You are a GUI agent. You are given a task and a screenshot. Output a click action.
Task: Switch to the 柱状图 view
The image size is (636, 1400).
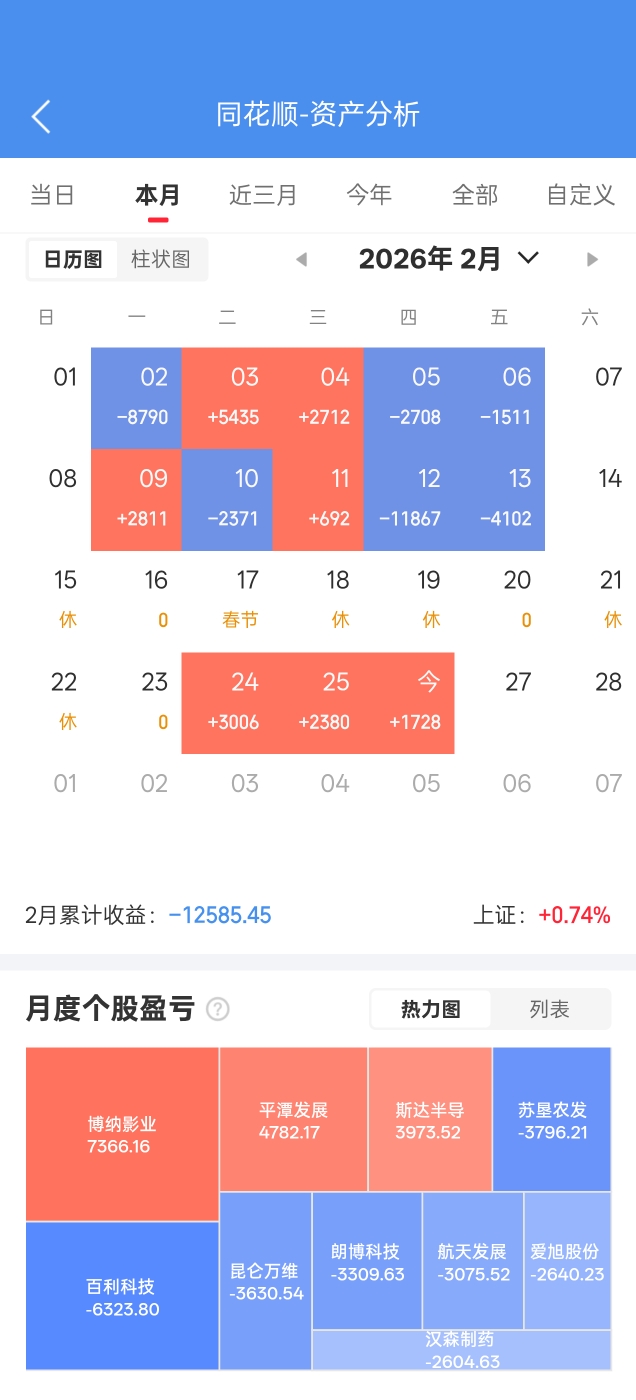pos(161,260)
